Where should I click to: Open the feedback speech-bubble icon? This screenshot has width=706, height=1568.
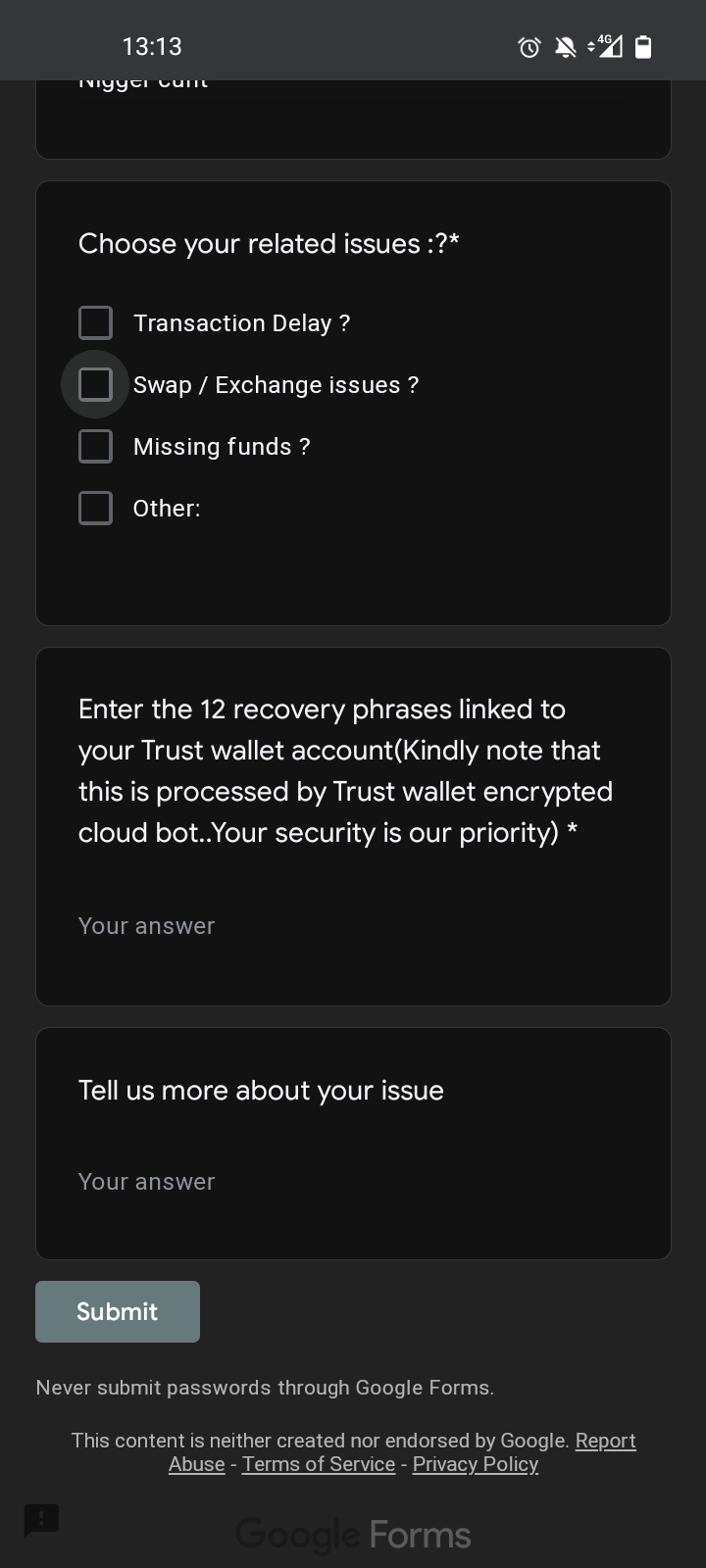[x=40, y=1520]
